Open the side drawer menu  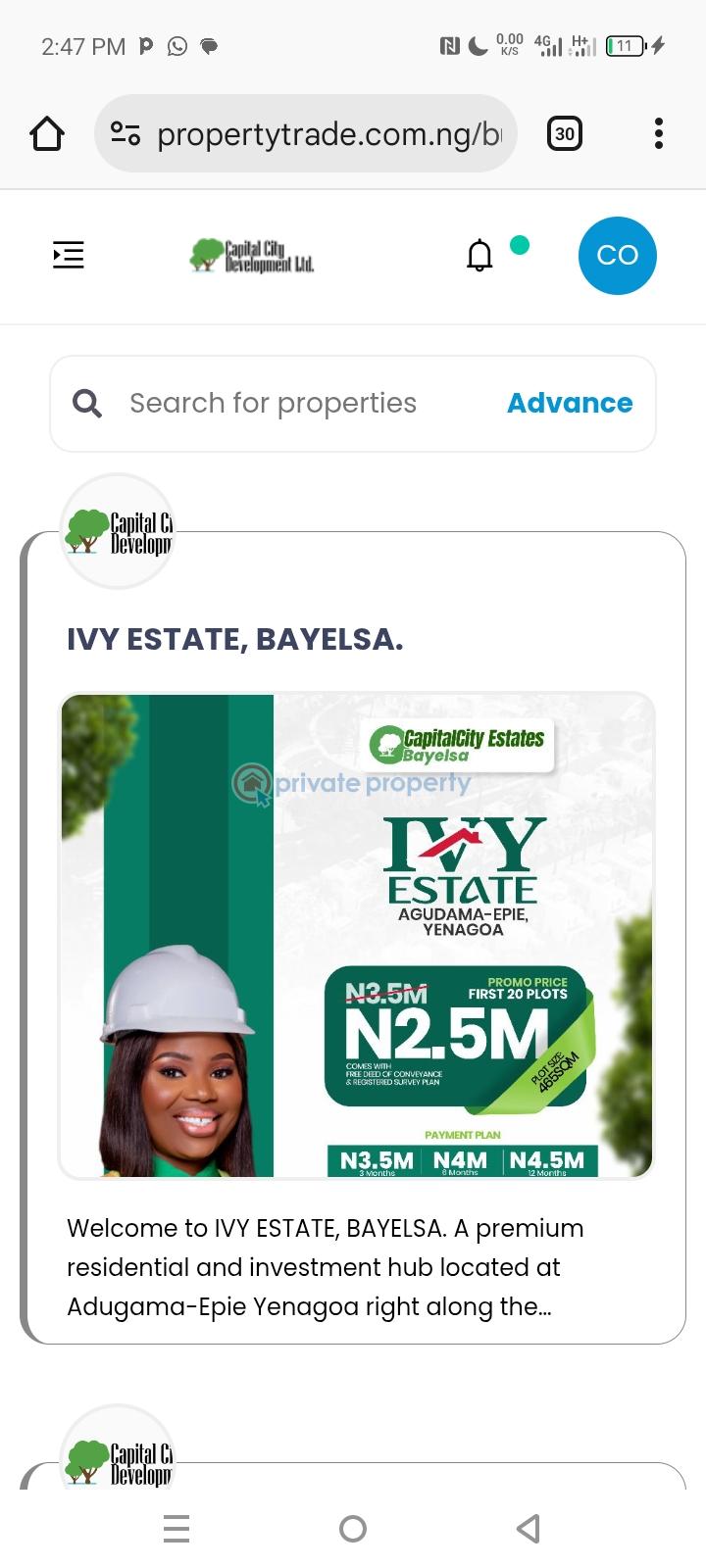(x=69, y=255)
